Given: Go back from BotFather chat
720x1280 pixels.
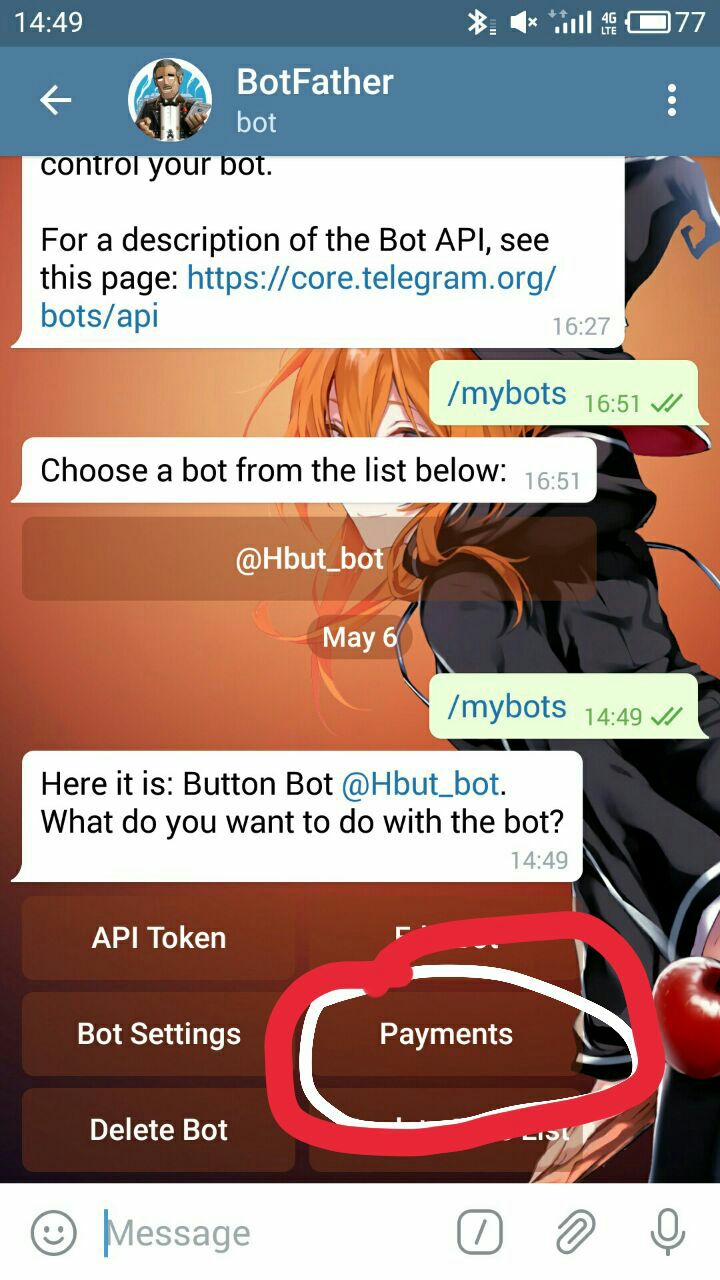Looking at the screenshot, I should point(55,100).
